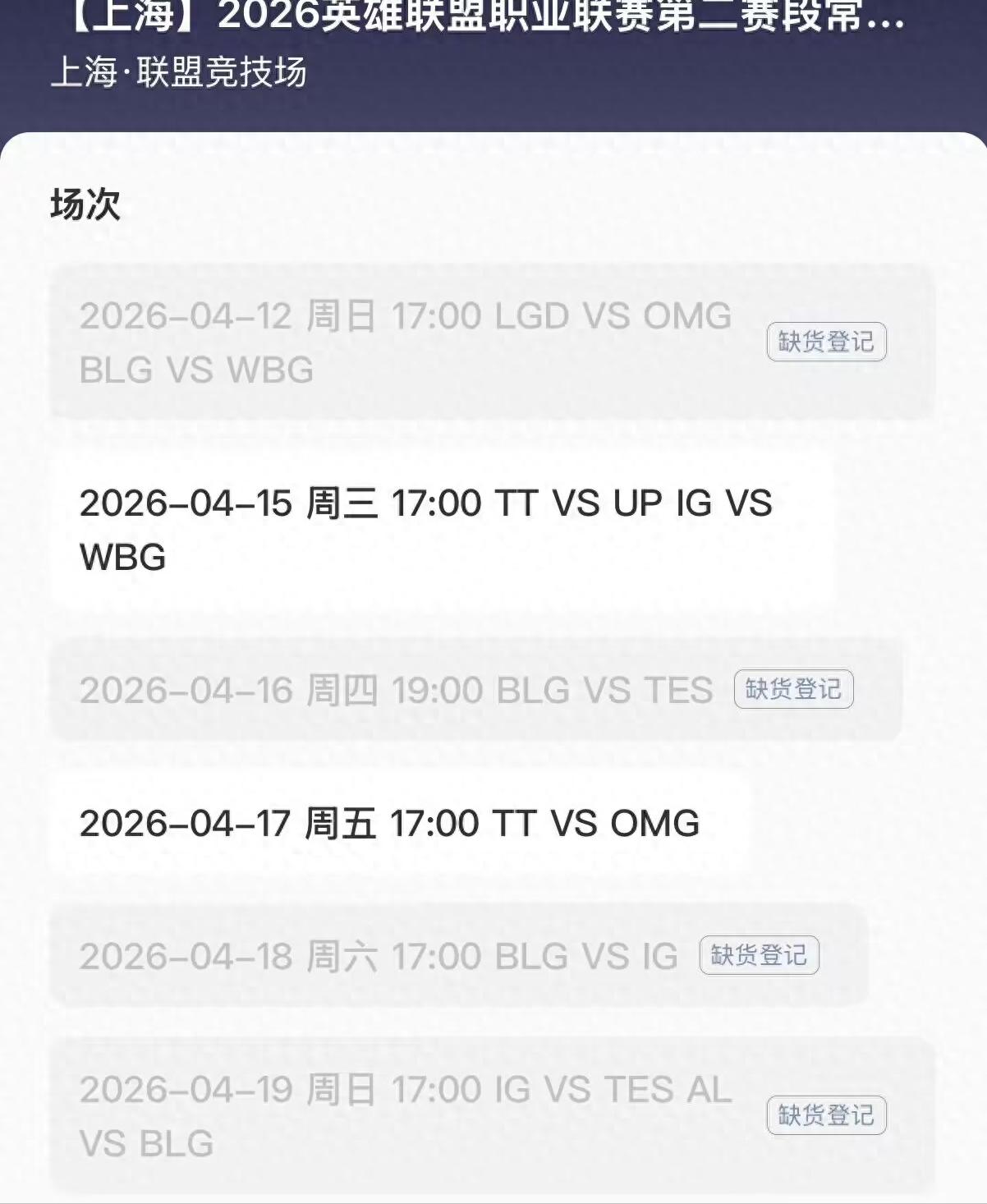987x1204 pixels.
Task: Select the April 16 19:00 session card
Action: coord(394,690)
